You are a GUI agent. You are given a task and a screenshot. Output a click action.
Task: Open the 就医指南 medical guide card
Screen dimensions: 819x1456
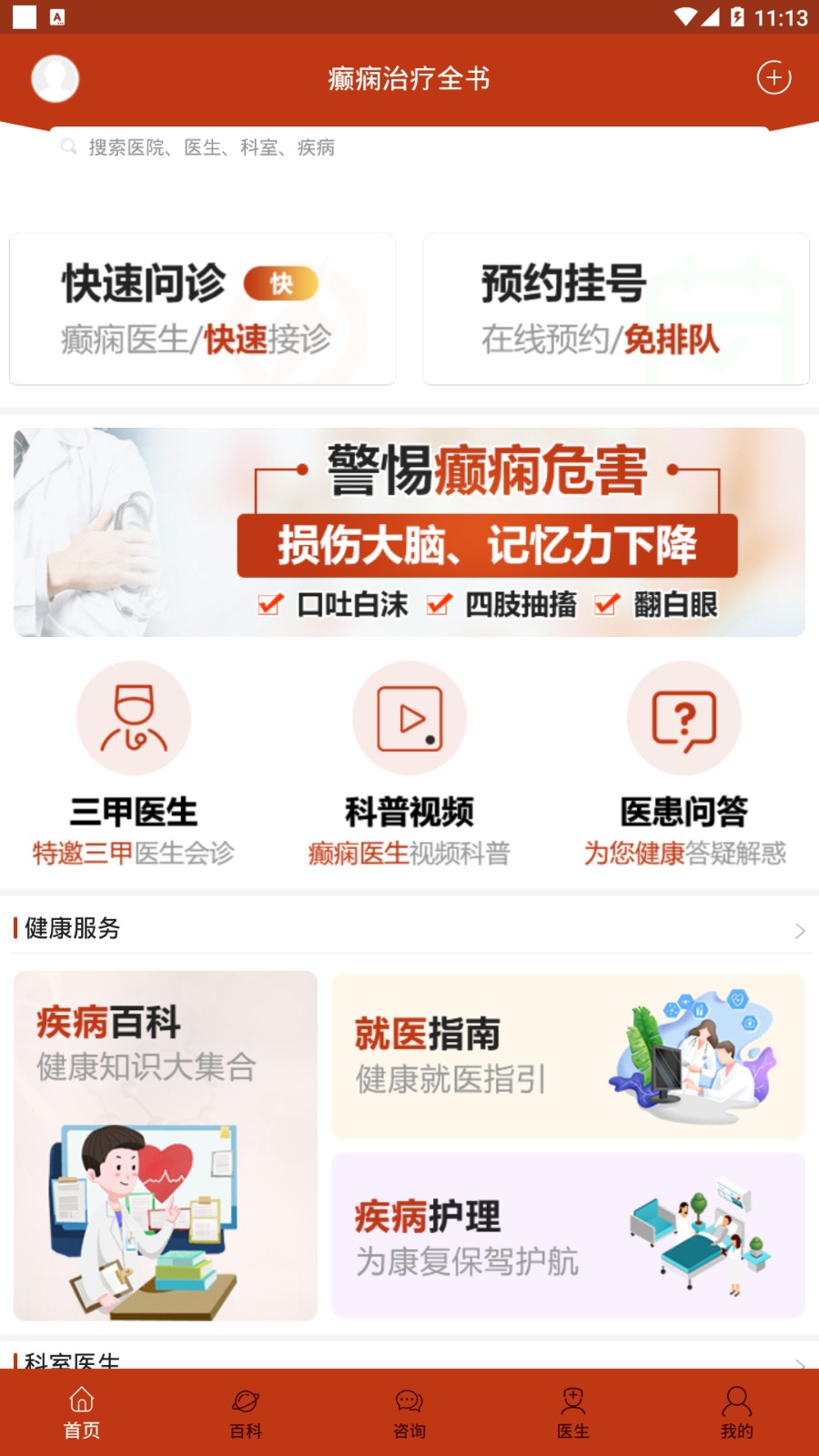(x=568, y=1056)
